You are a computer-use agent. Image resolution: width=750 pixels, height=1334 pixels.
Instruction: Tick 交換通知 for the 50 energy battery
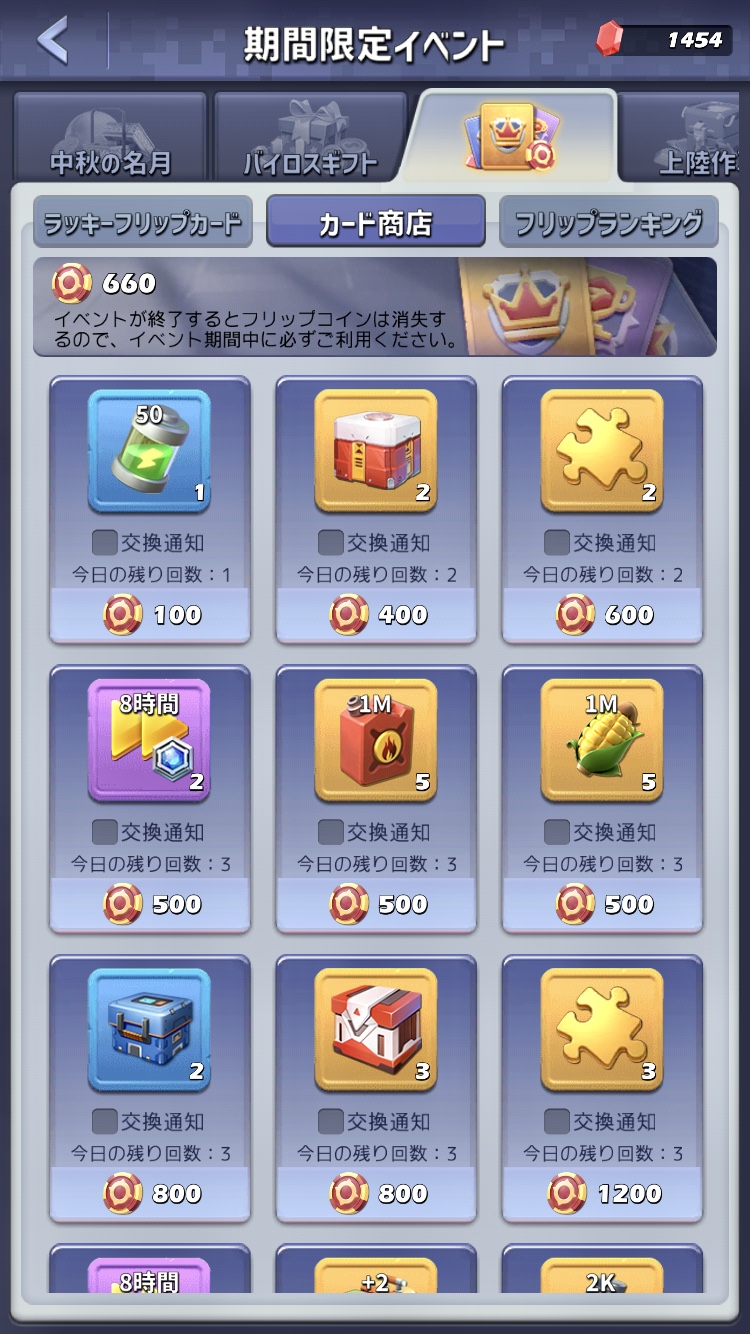point(105,543)
